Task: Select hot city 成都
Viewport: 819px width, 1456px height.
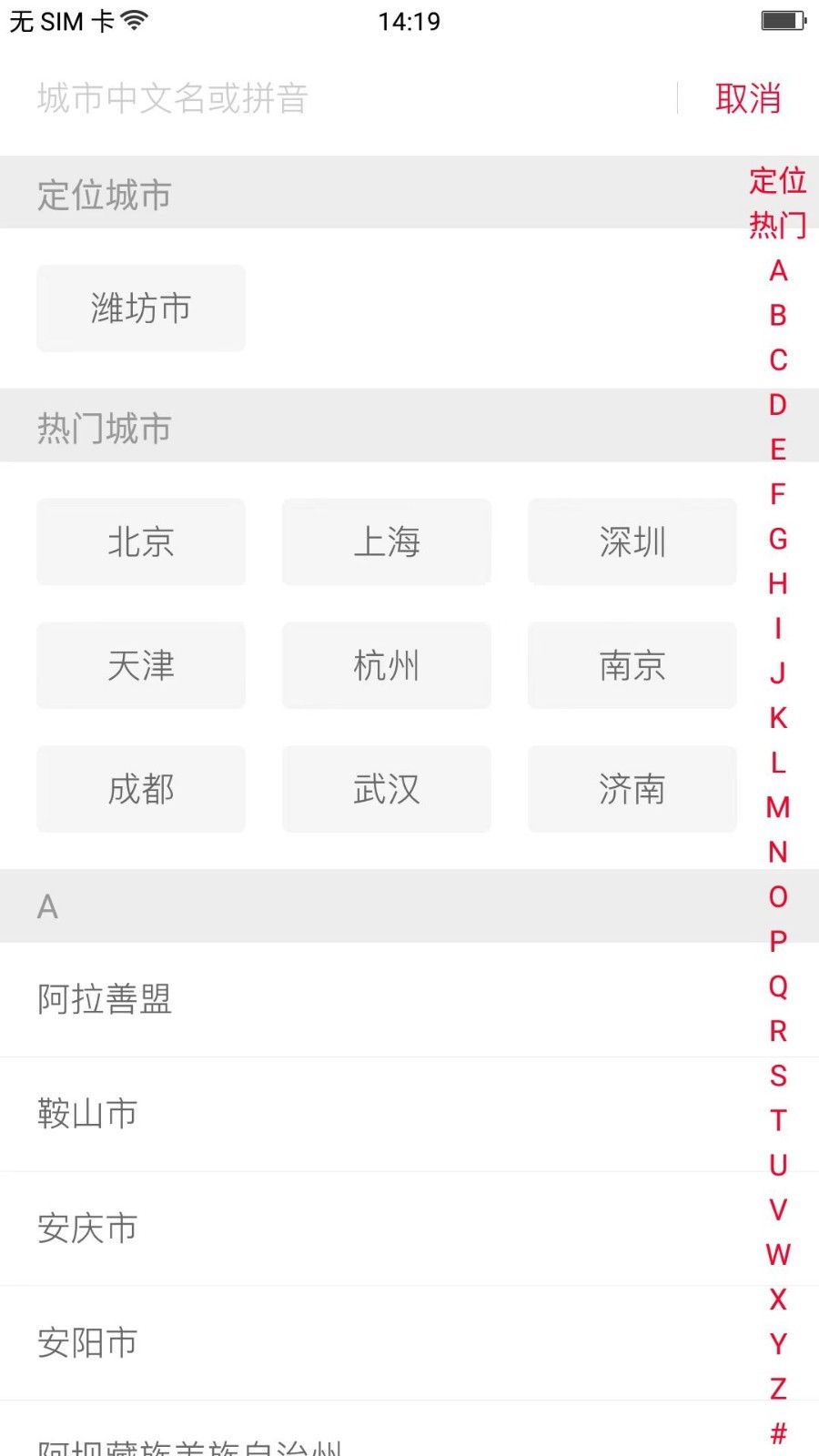Action: [141, 789]
